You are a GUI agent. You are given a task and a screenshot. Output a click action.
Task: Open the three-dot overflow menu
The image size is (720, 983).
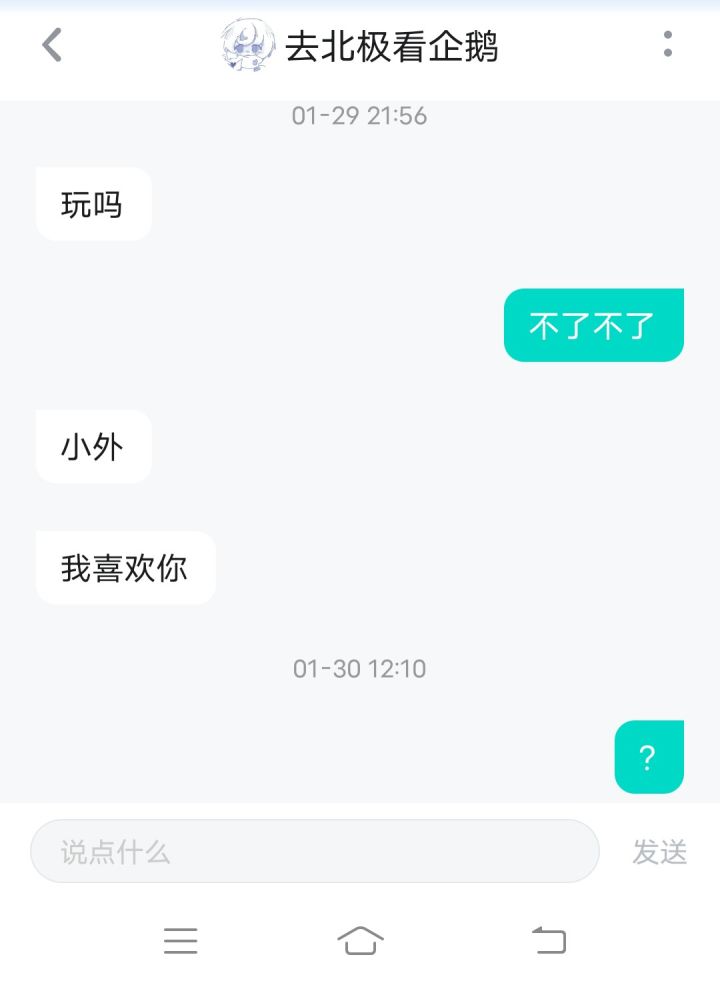tap(667, 44)
